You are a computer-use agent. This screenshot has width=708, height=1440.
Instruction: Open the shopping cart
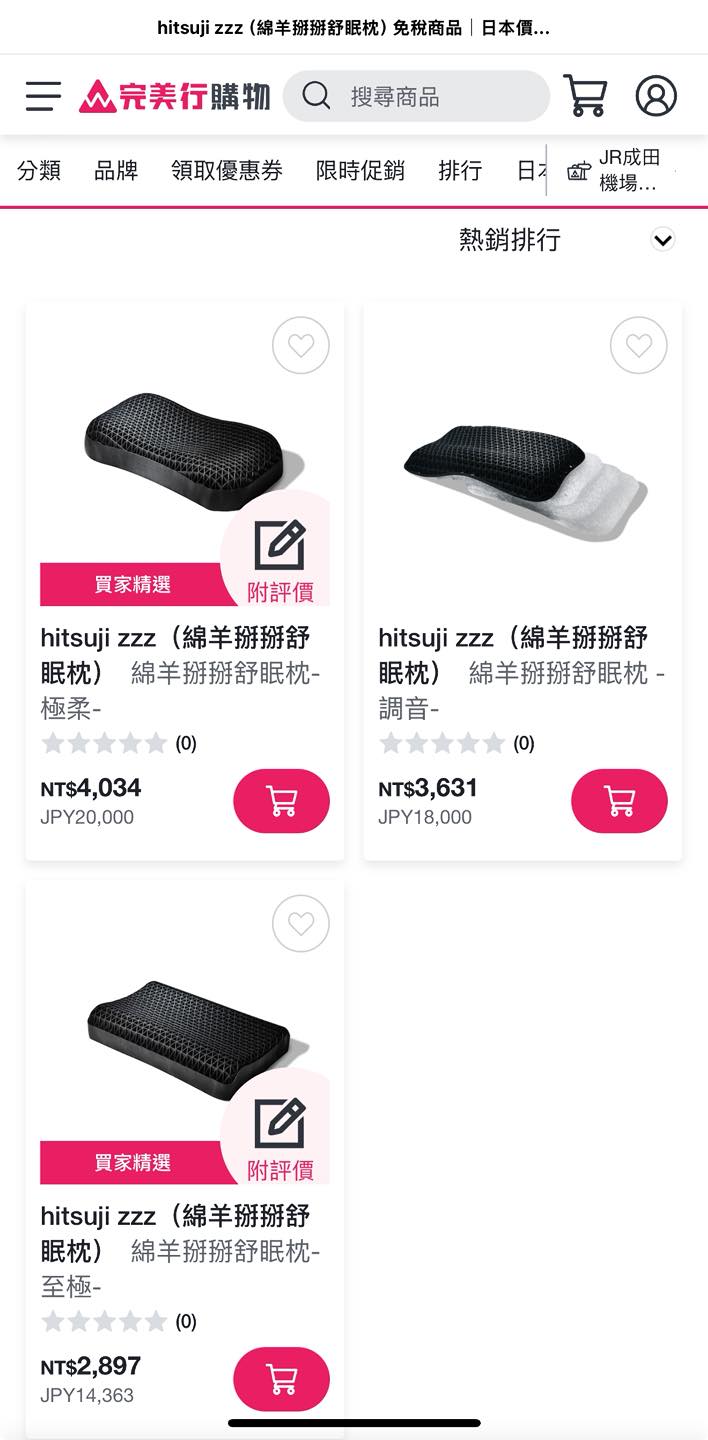585,96
